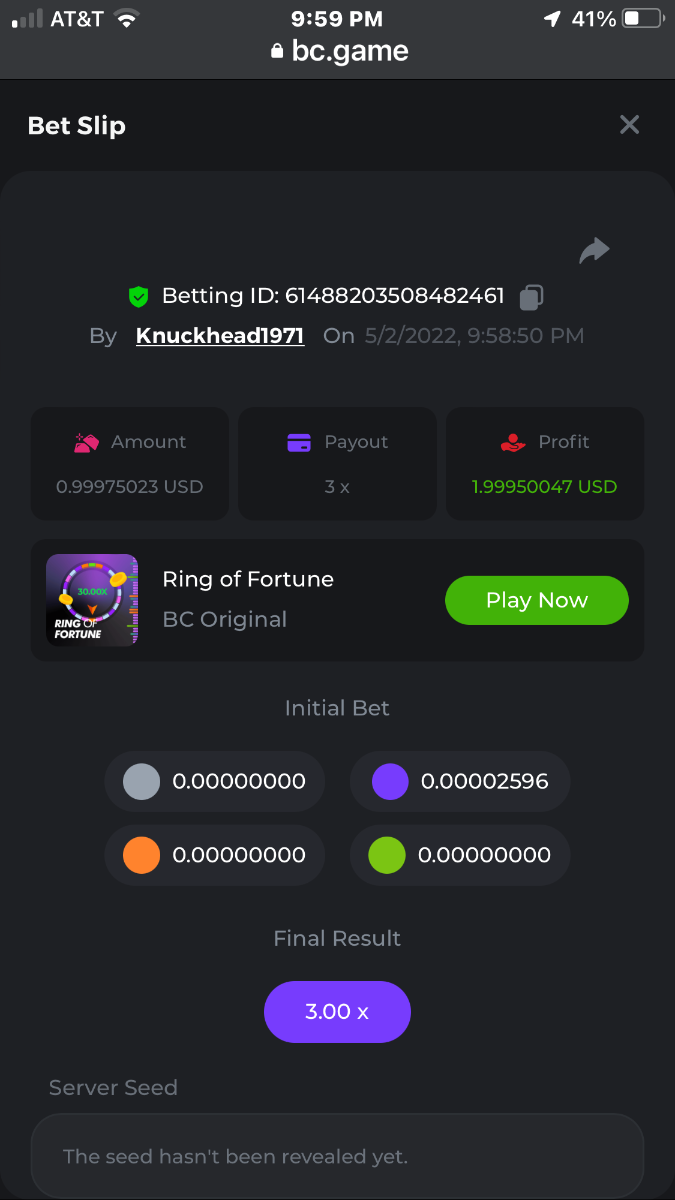
Task: Copy the Betting ID
Action: pyautogui.click(x=532, y=297)
